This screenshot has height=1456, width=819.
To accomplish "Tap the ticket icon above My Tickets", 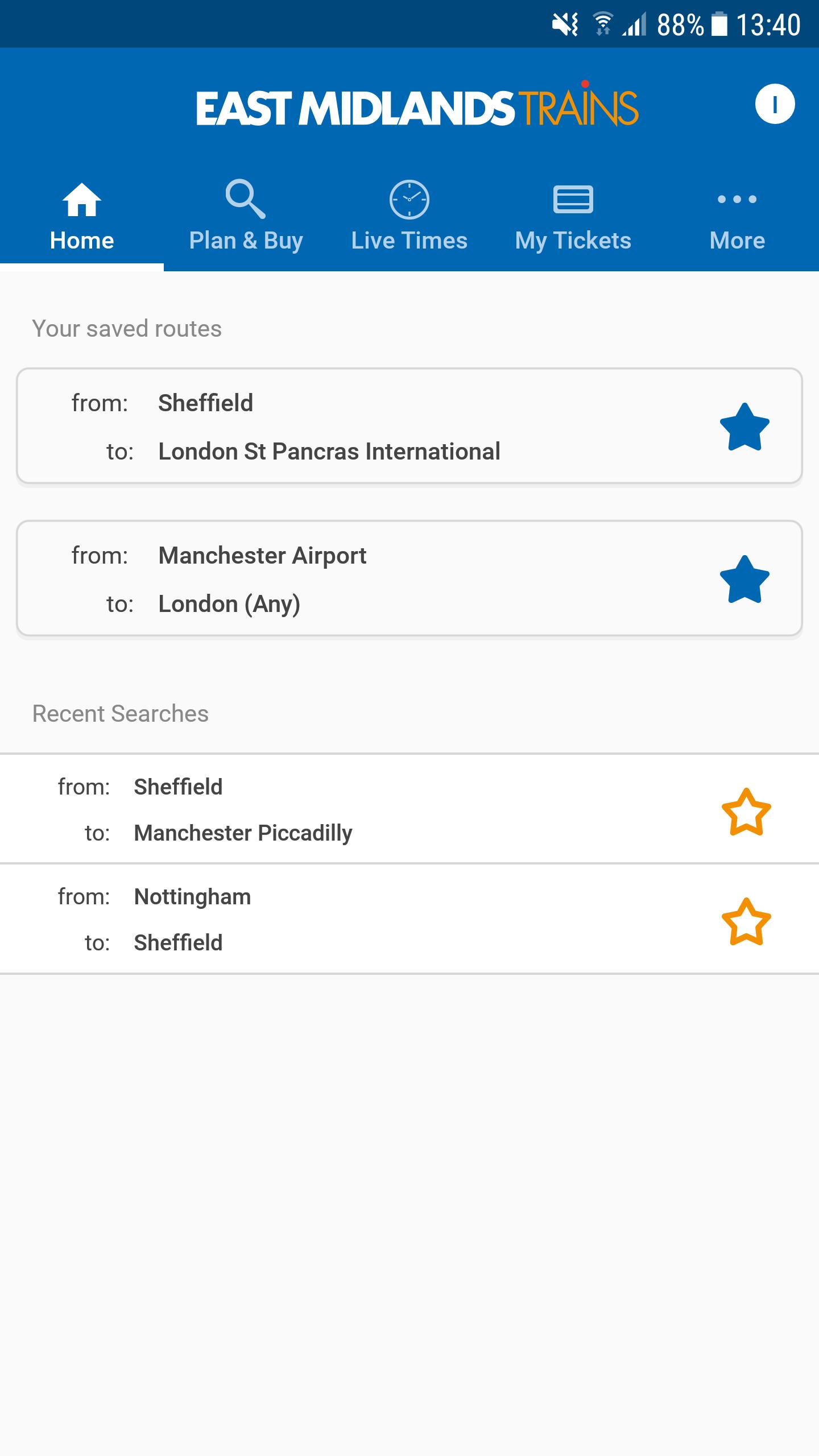I will point(573,200).
